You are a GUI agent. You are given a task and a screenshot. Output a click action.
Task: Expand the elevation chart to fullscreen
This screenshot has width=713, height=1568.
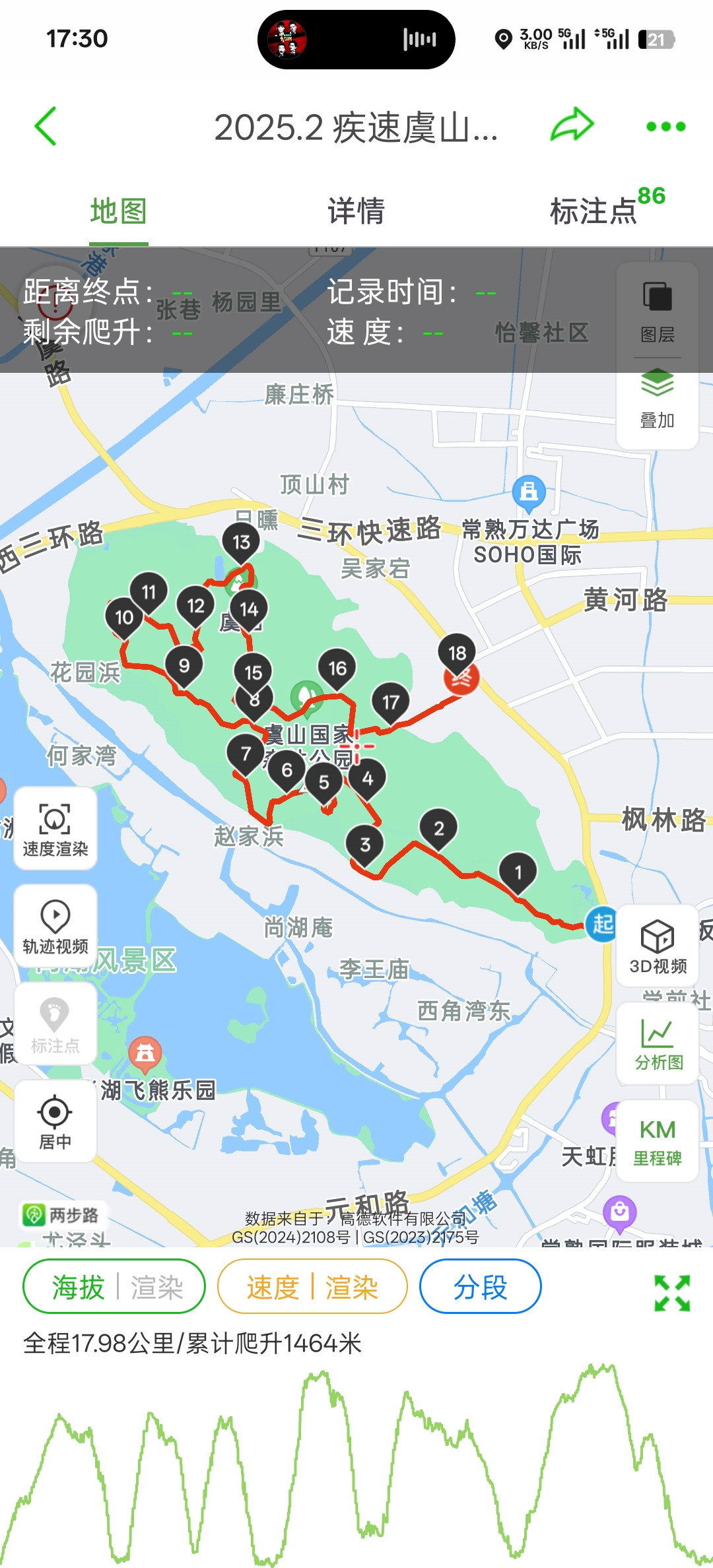pyautogui.click(x=672, y=1293)
